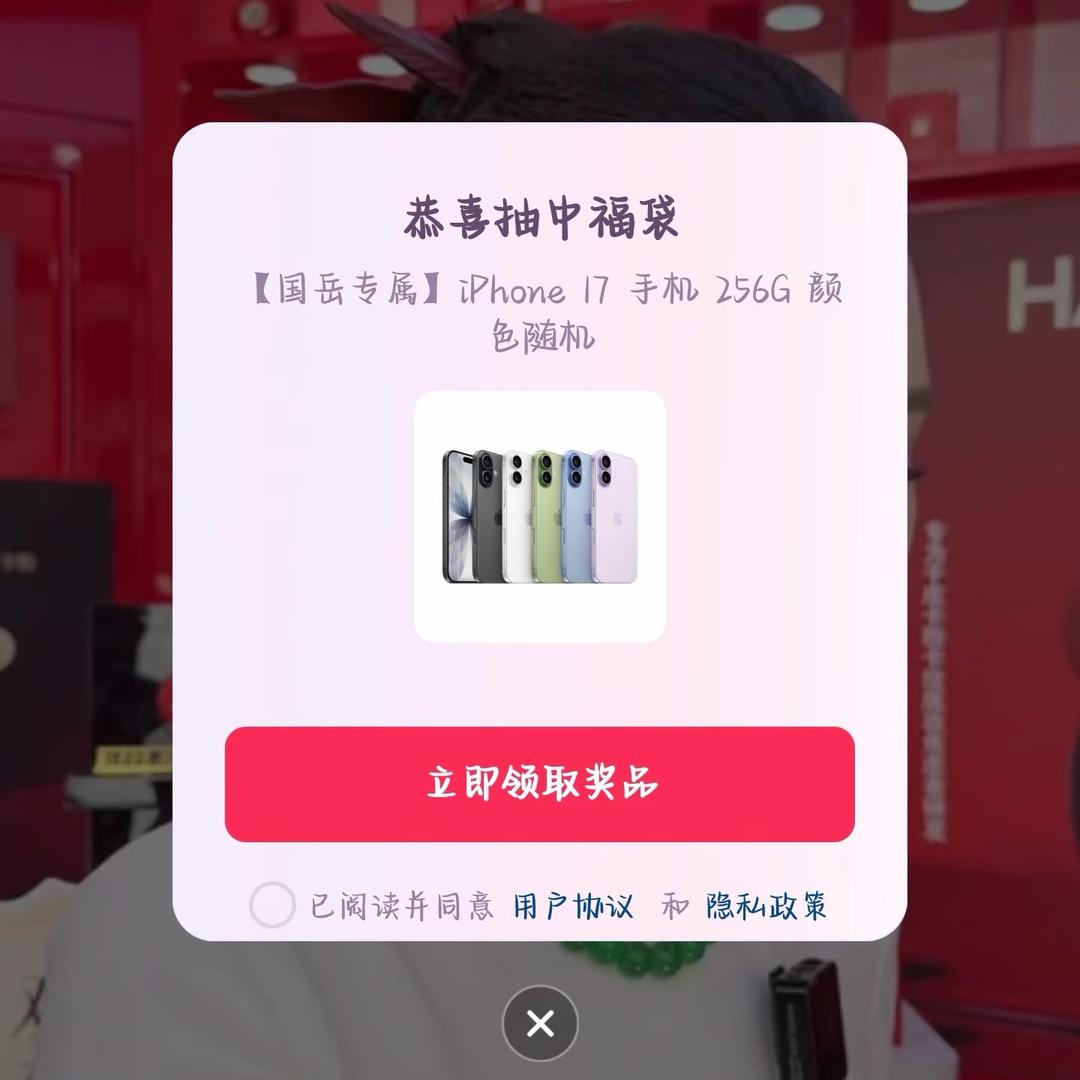Tap the 立即领取奖品 button

pos(540,784)
